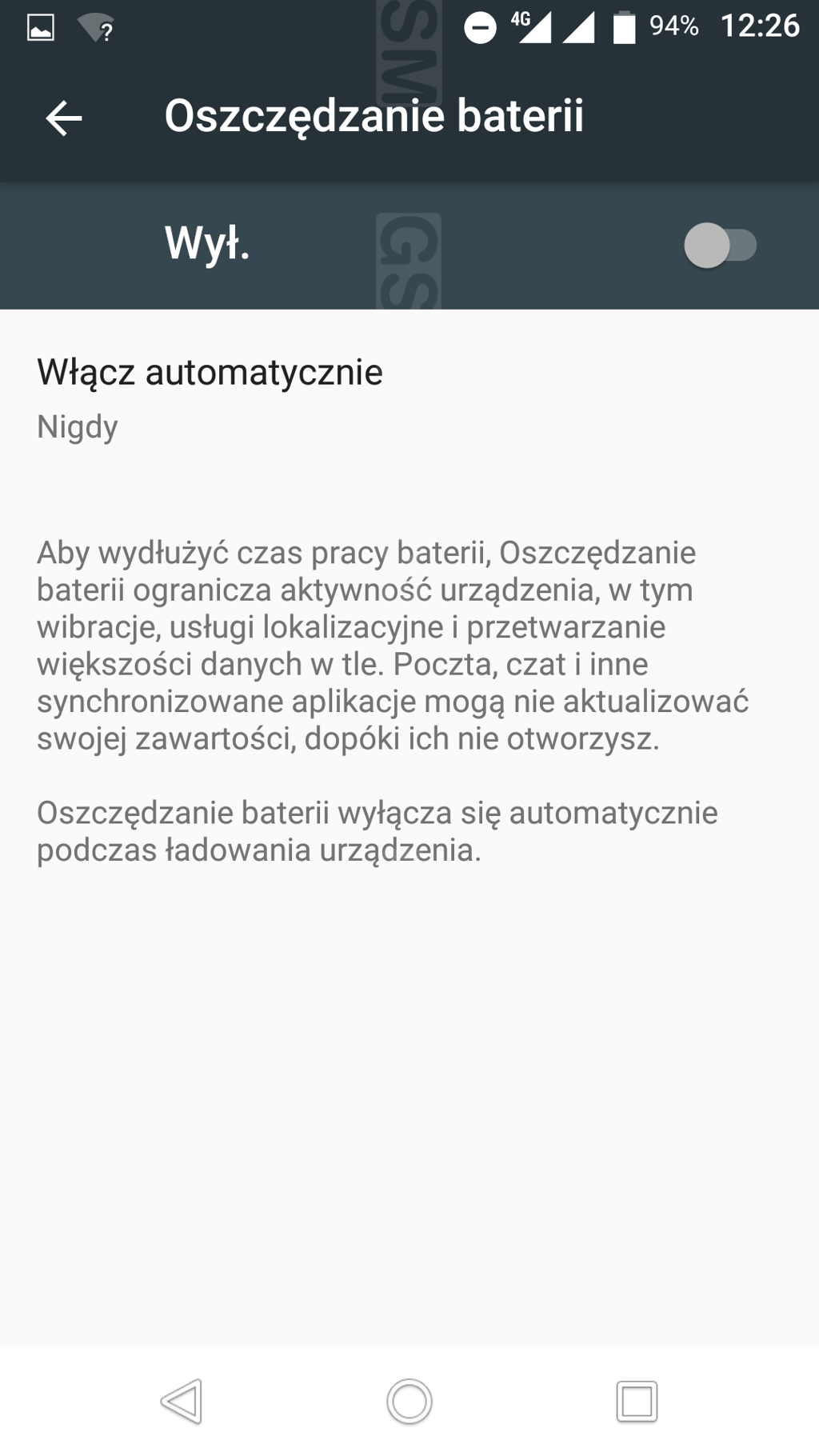The image size is (819, 1456).
Task: Open the Włącz automatycznie setting
Action: click(409, 398)
